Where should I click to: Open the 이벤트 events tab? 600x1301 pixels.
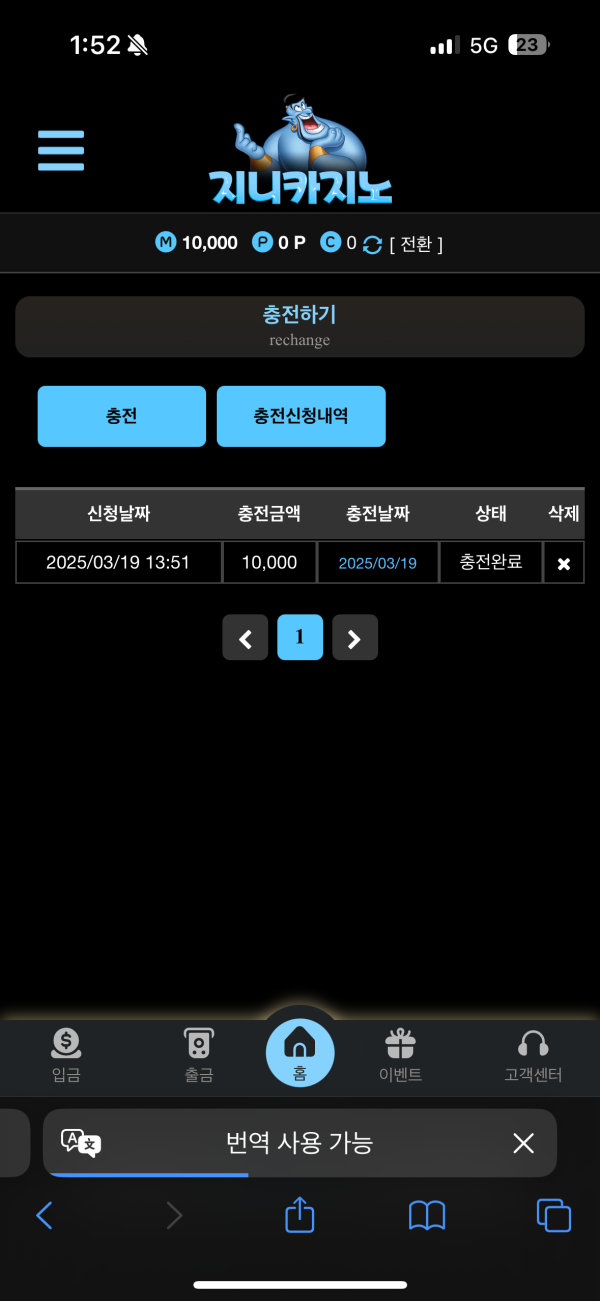400,1056
